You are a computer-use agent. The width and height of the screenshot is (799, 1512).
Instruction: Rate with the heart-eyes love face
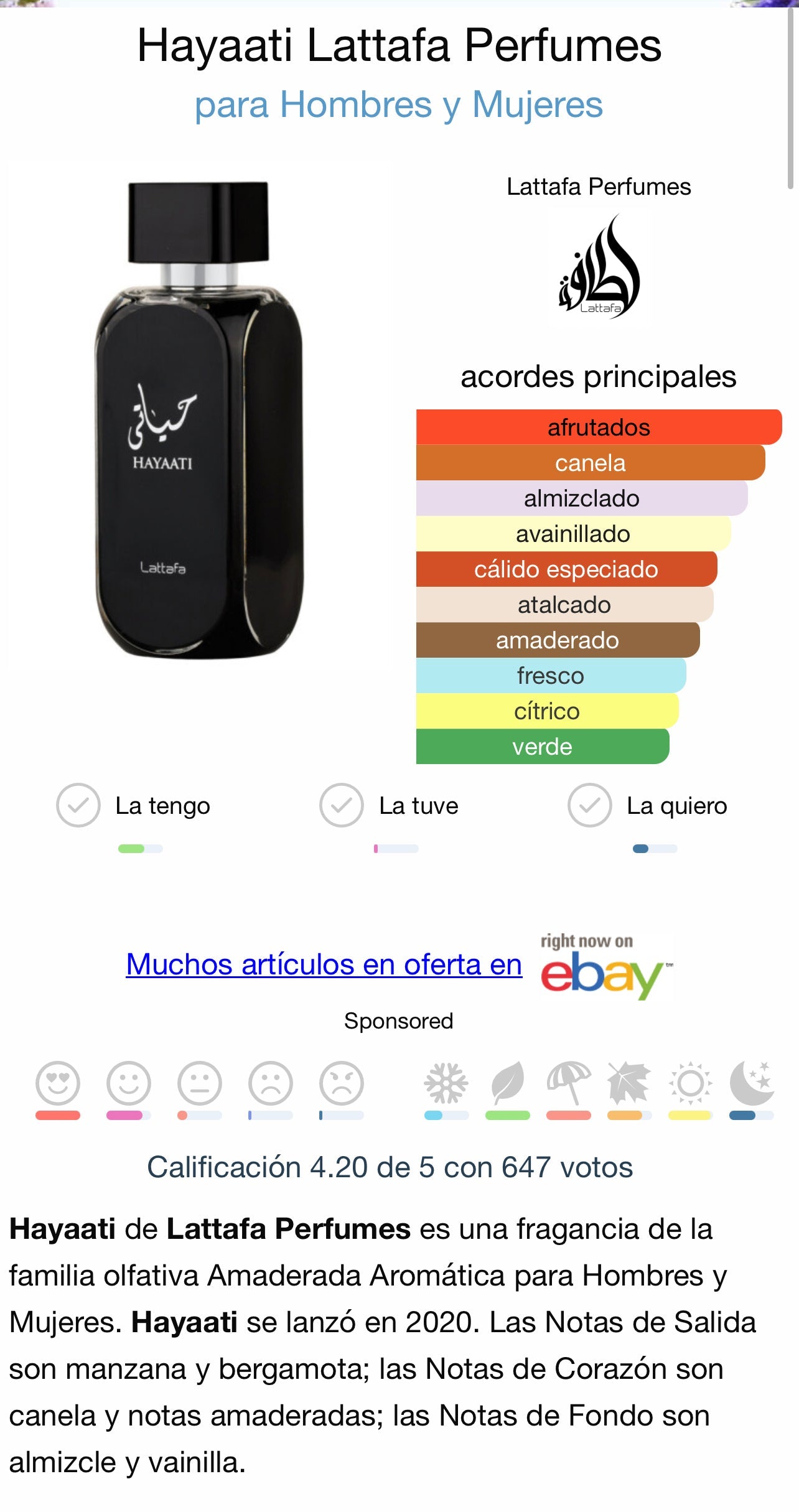pos(58,1083)
